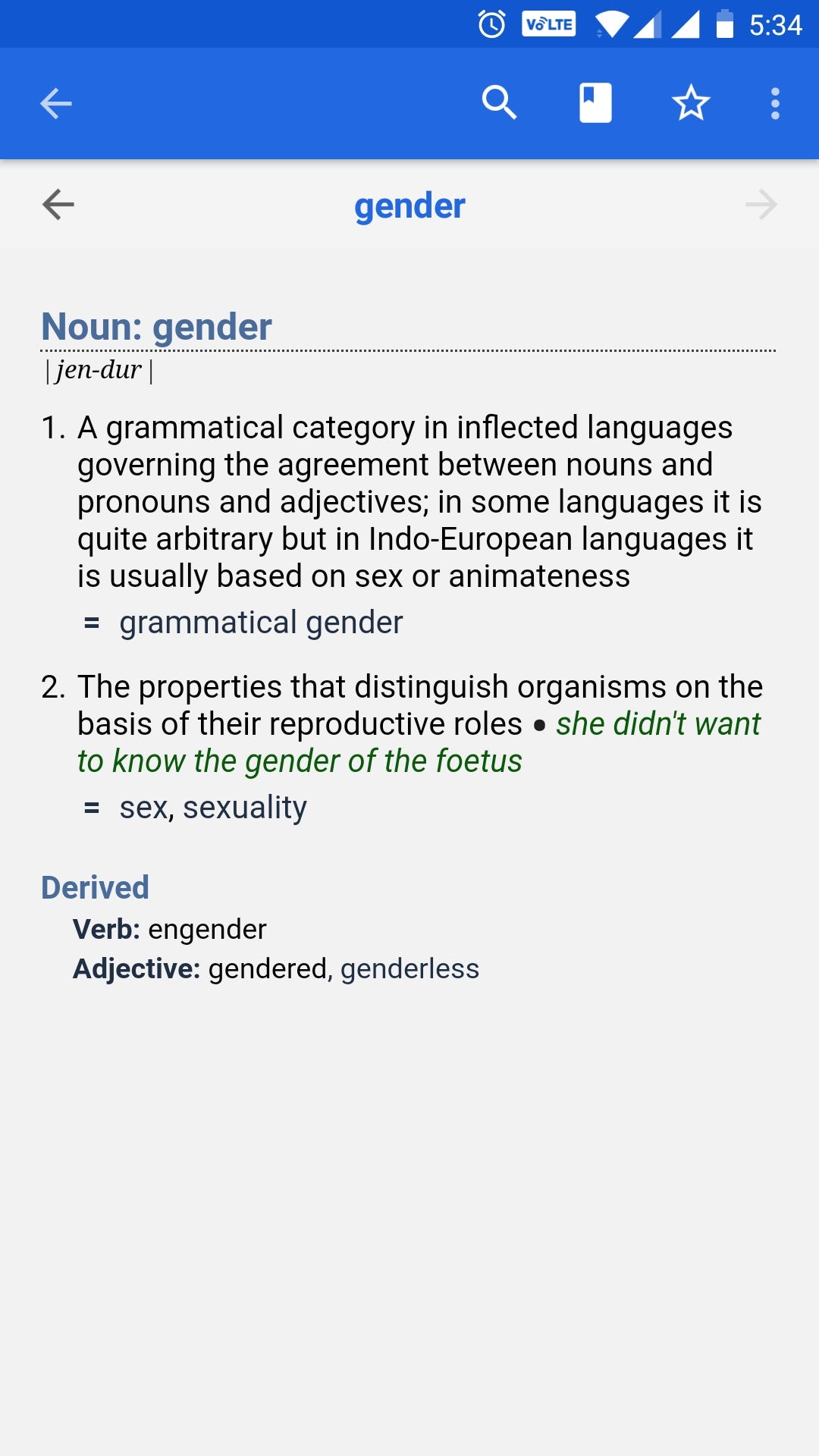
Task: Look up the synonym sex
Action: 143,808
